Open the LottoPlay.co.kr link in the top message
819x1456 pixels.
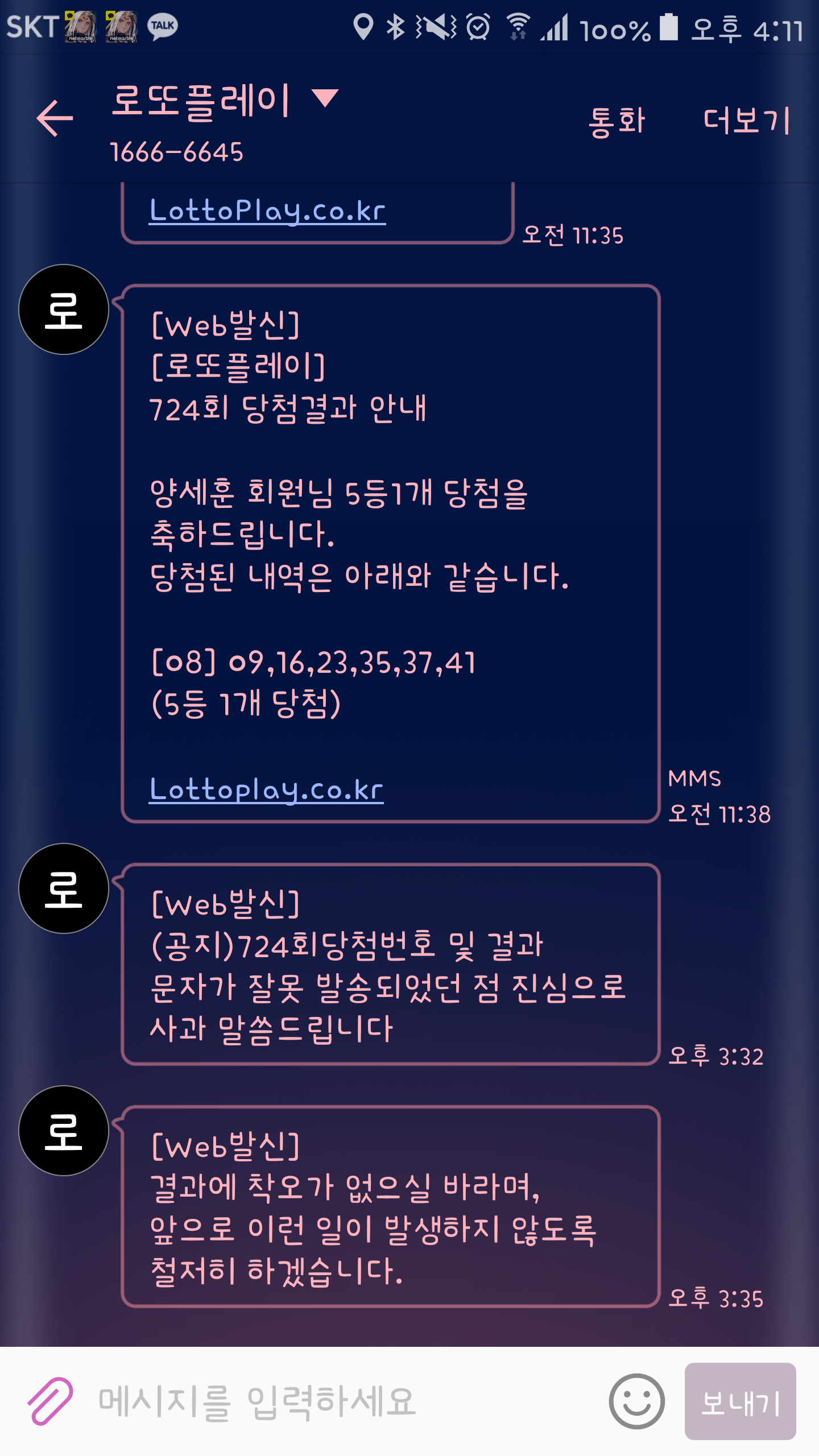[x=267, y=211]
